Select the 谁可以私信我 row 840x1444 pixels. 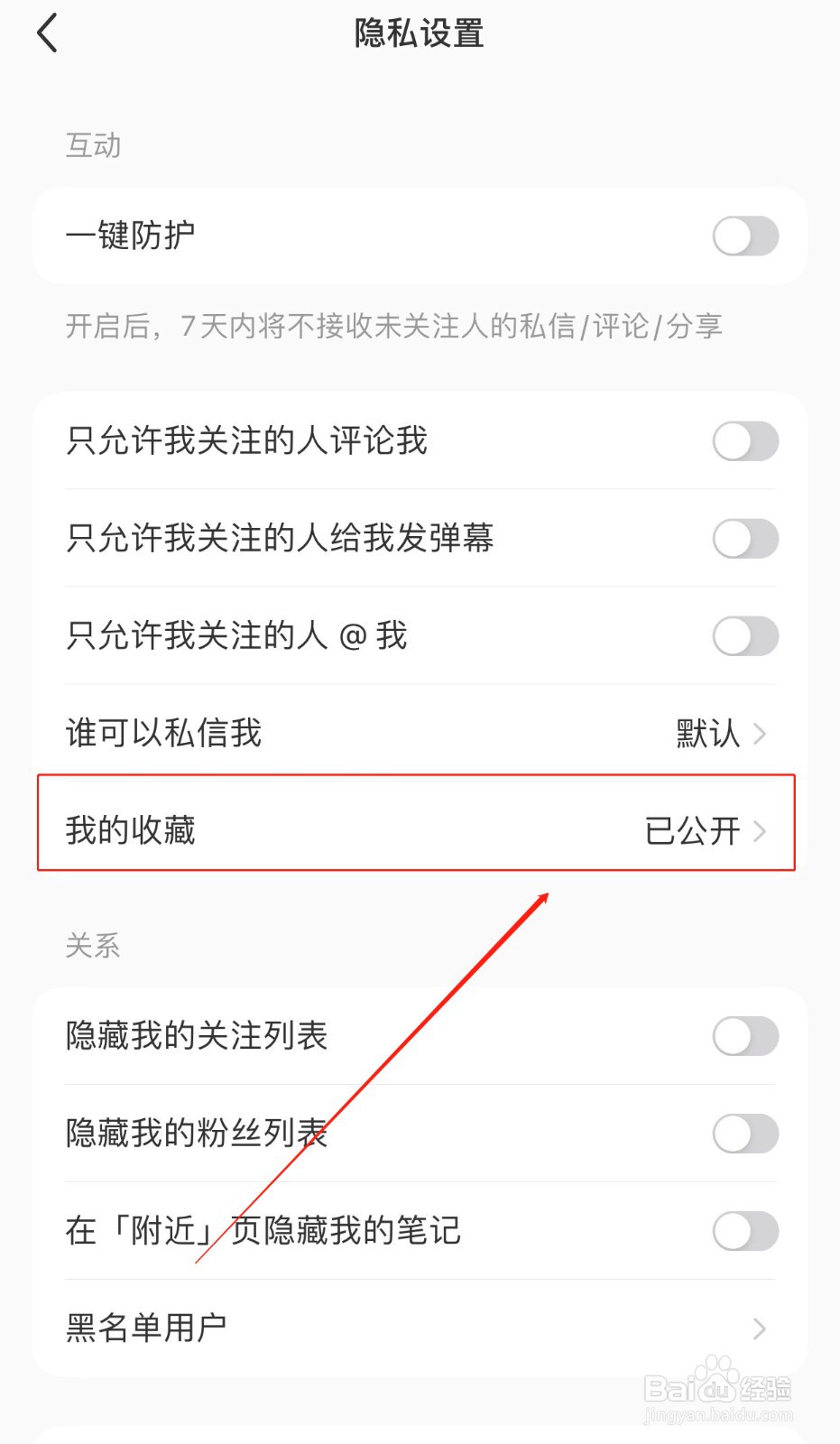163,734
